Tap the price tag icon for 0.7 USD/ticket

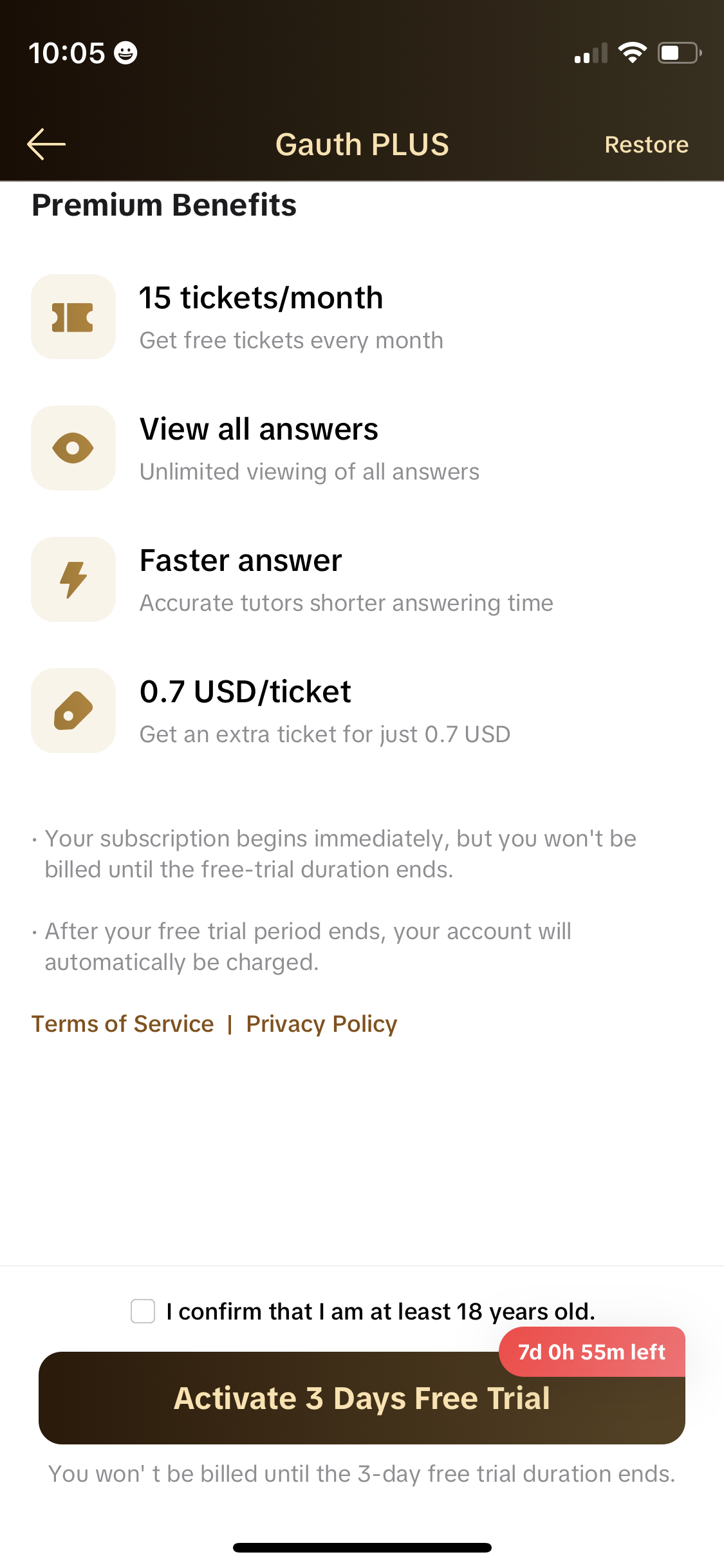pyautogui.click(x=73, y=711)
